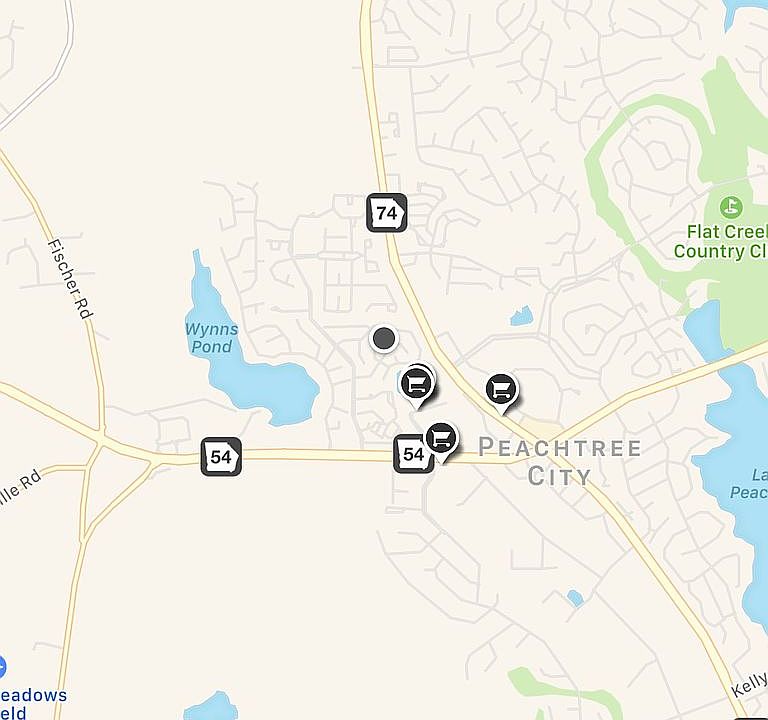Select the shopping cart pin above Peachtree City label
Screen dimensions: 768x720
(x=501, y=390)
